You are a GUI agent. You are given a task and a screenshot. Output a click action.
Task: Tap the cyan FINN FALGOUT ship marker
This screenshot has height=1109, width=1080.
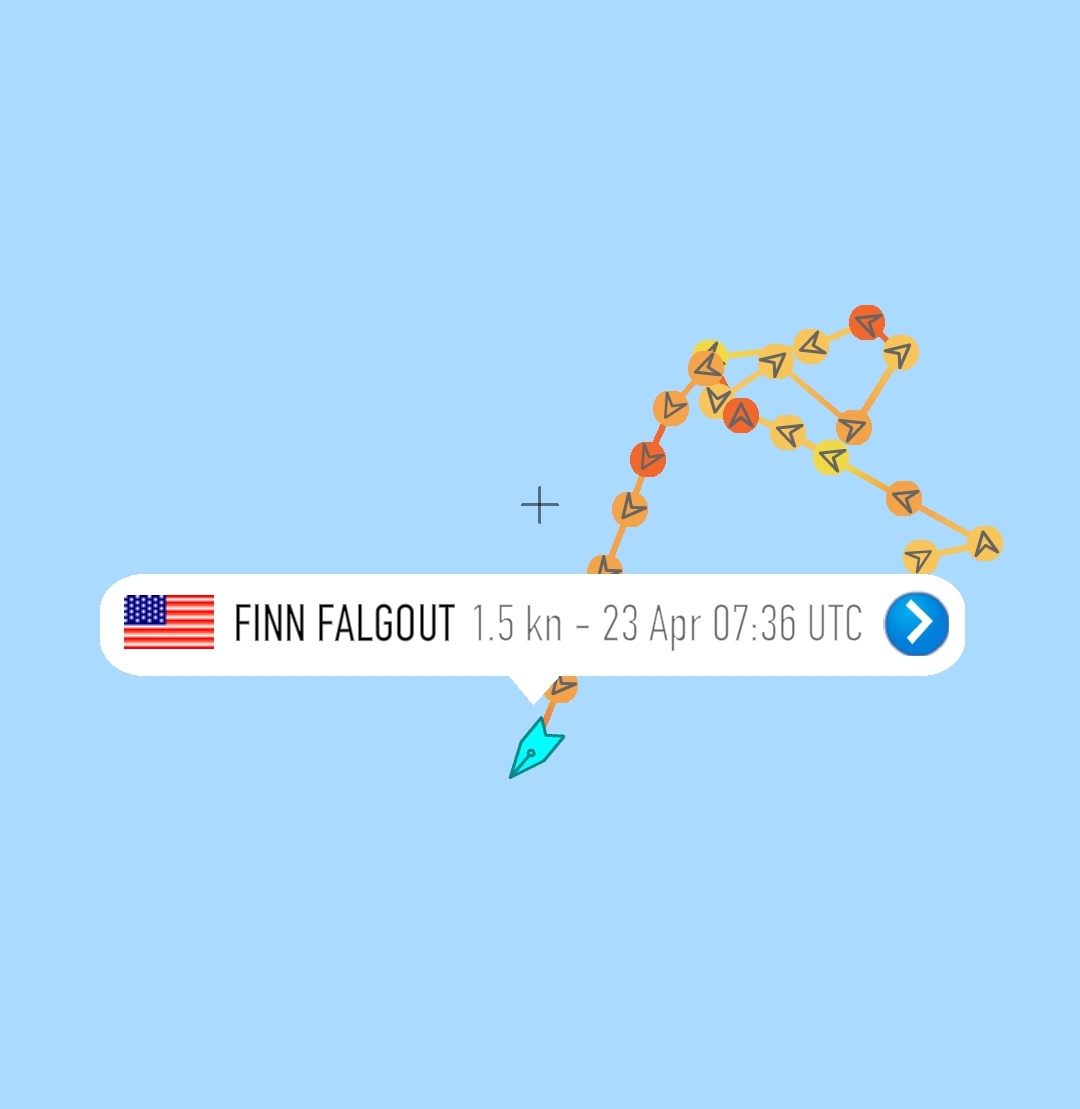[535, 750]
